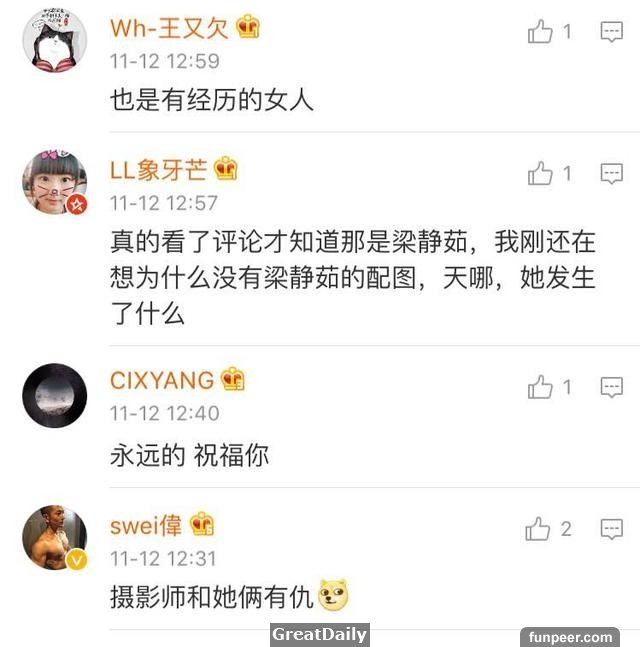640x647 pixels.
Task: Like the comment by LL象牙芒
Action: (541, 174)
